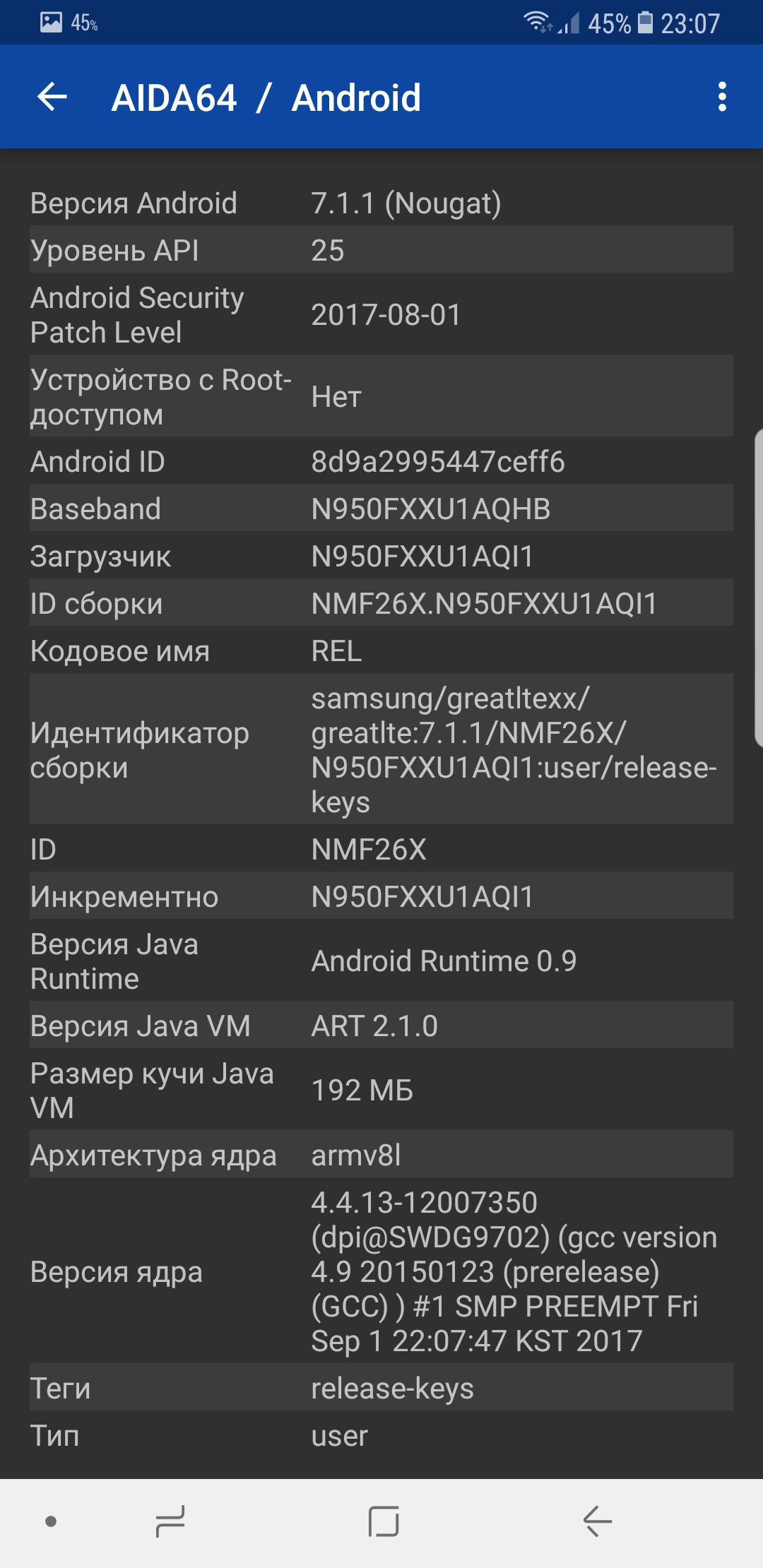
Task: Go back using the app bar arrow
Action: tap(52, 97)
